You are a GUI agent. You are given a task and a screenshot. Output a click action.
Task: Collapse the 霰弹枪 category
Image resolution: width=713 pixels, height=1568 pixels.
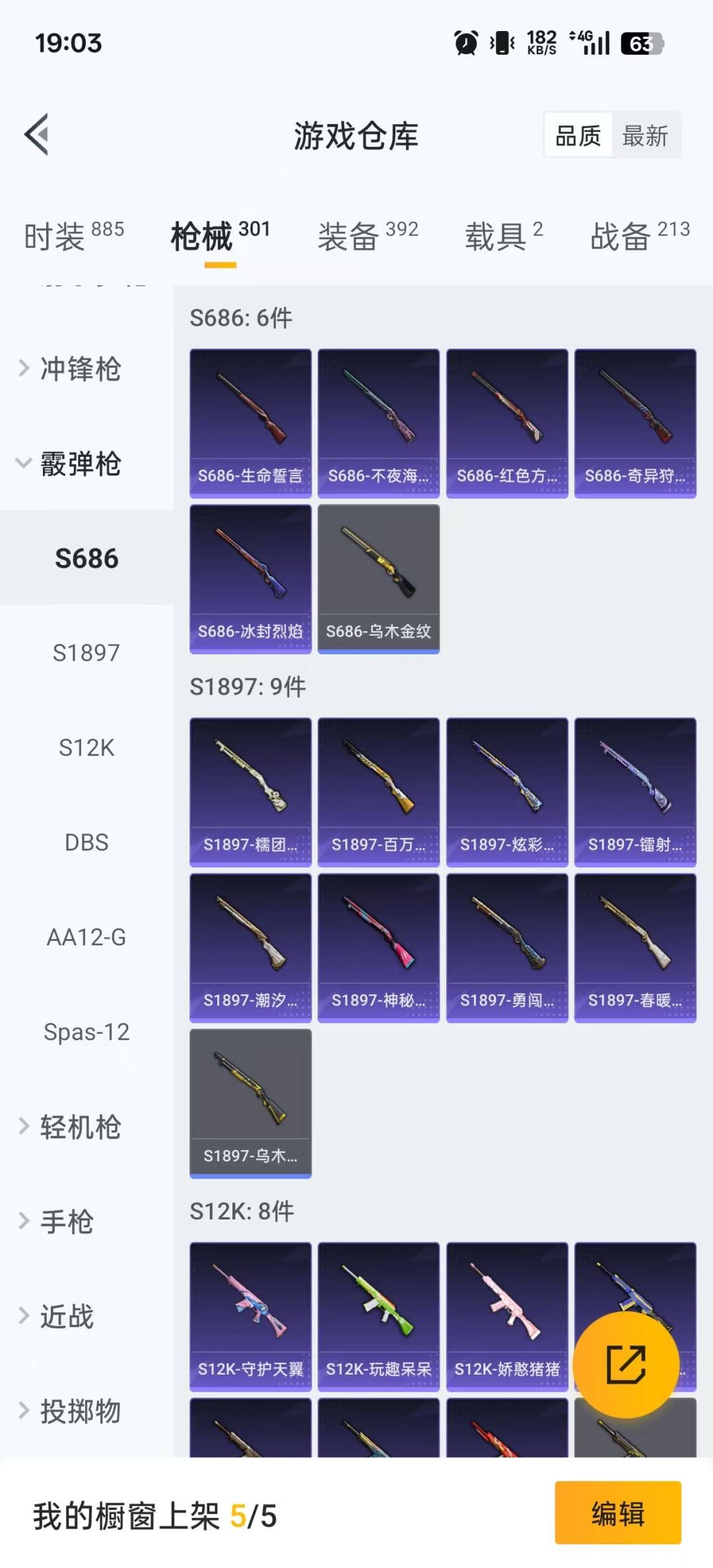point(79,463)
